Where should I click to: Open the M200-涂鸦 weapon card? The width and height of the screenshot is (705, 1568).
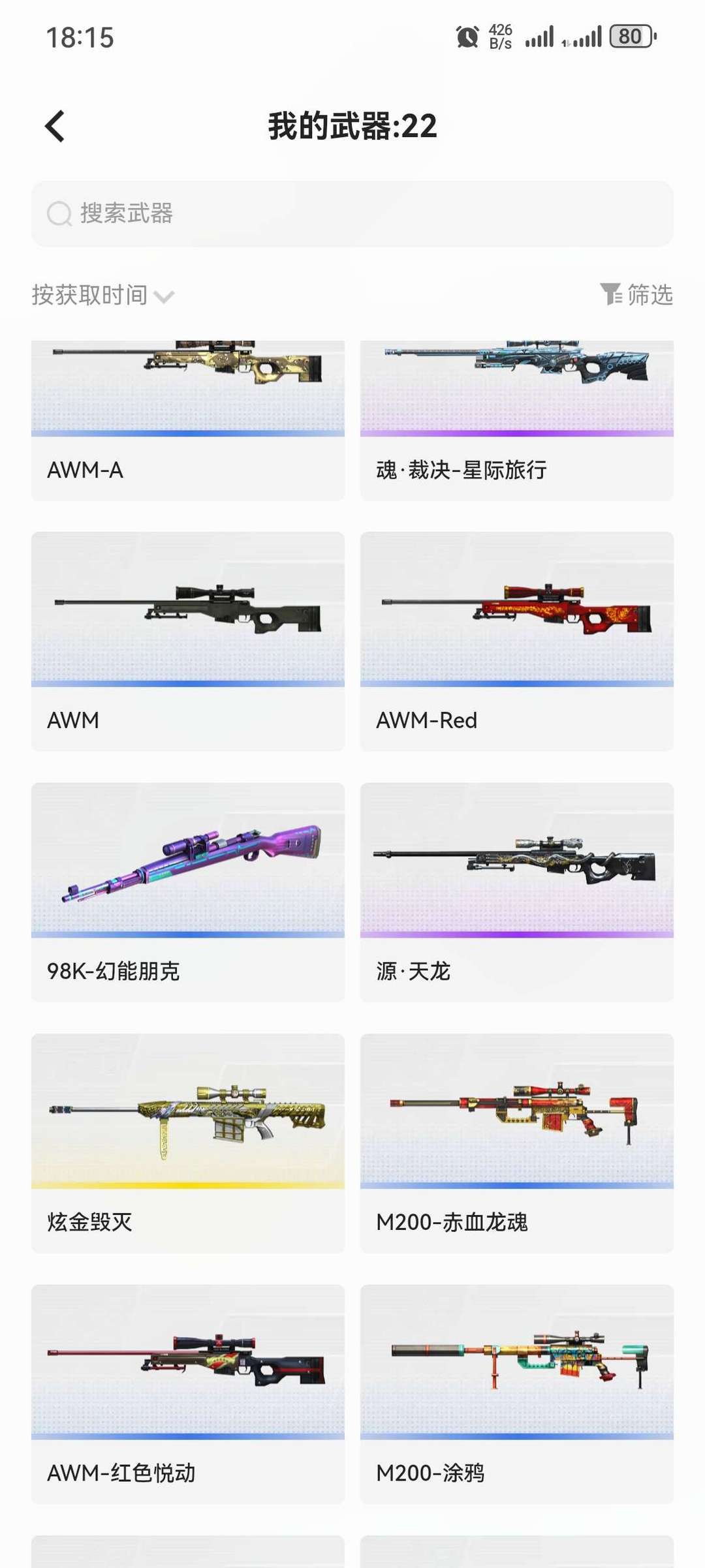516,1394
